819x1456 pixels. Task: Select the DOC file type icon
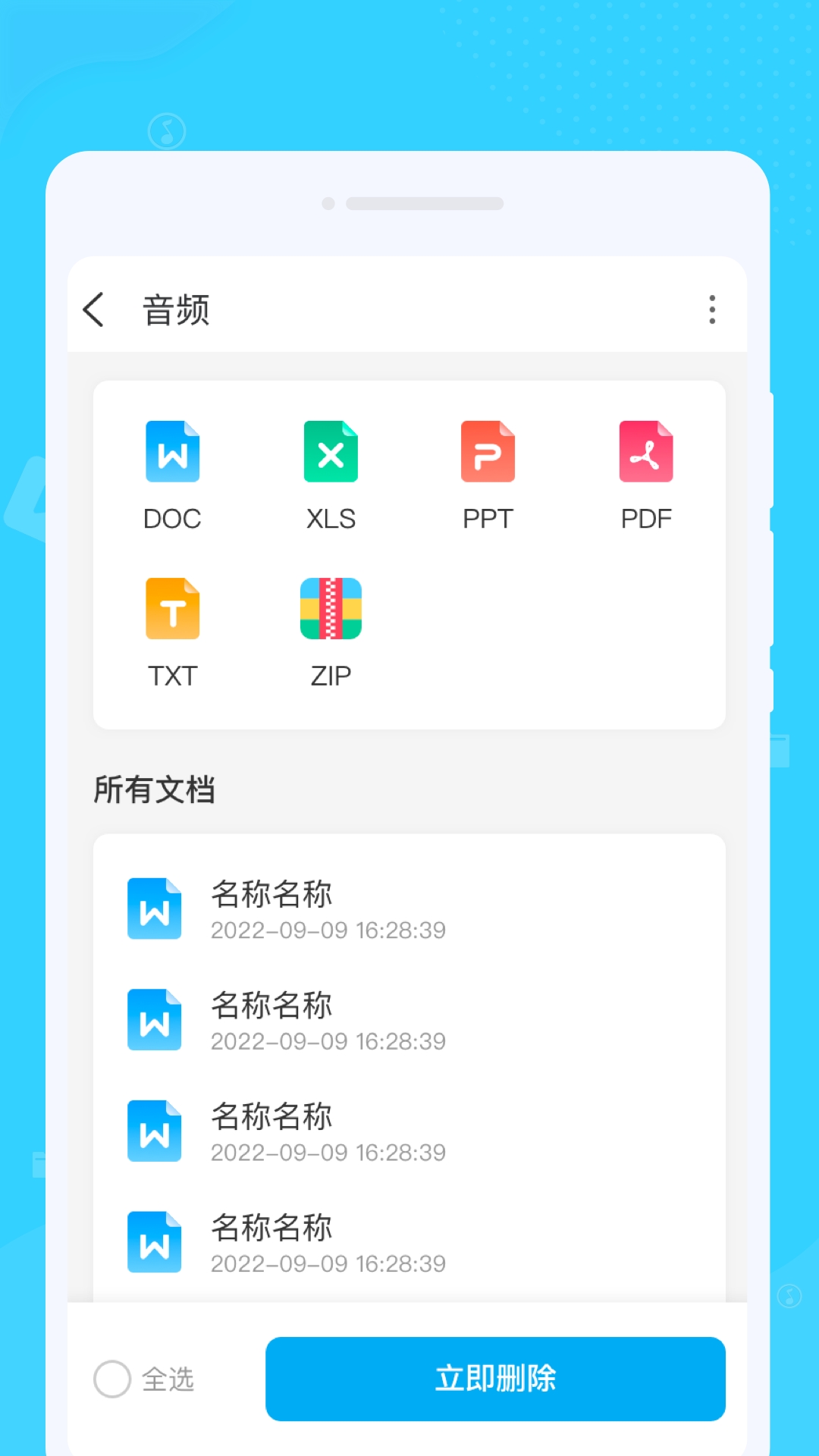coord(172,451)
